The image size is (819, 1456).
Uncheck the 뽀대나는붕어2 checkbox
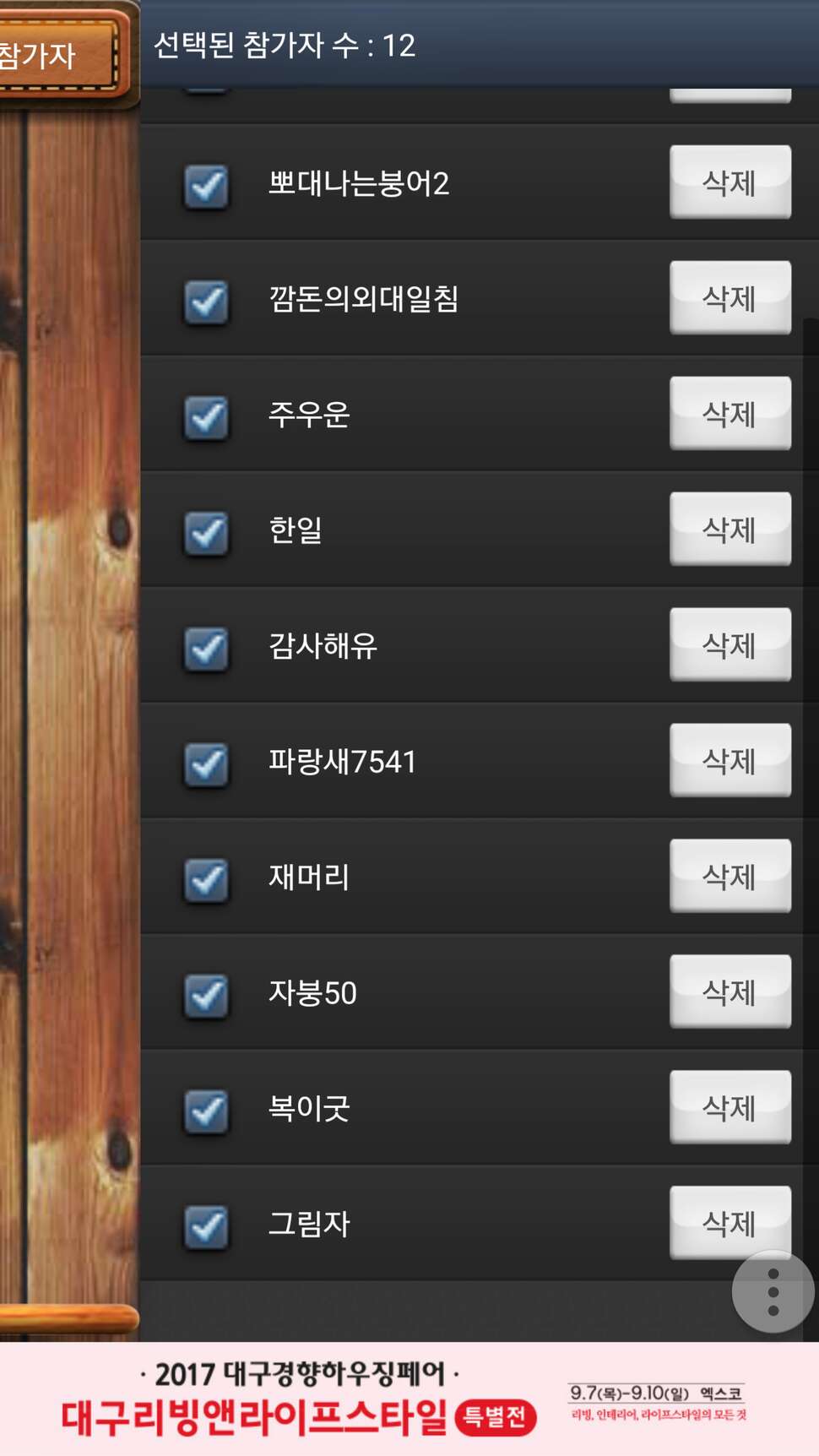[x=206, y=187]
